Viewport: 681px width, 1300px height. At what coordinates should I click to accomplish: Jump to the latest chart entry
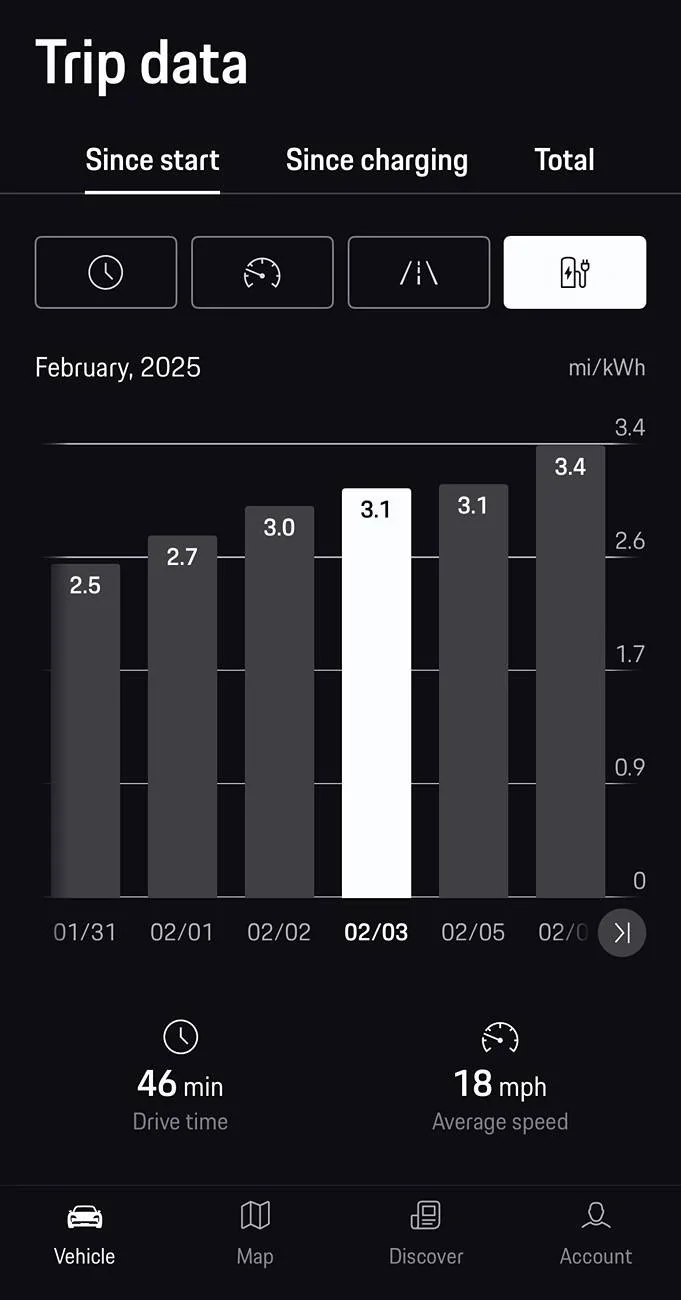622,933
